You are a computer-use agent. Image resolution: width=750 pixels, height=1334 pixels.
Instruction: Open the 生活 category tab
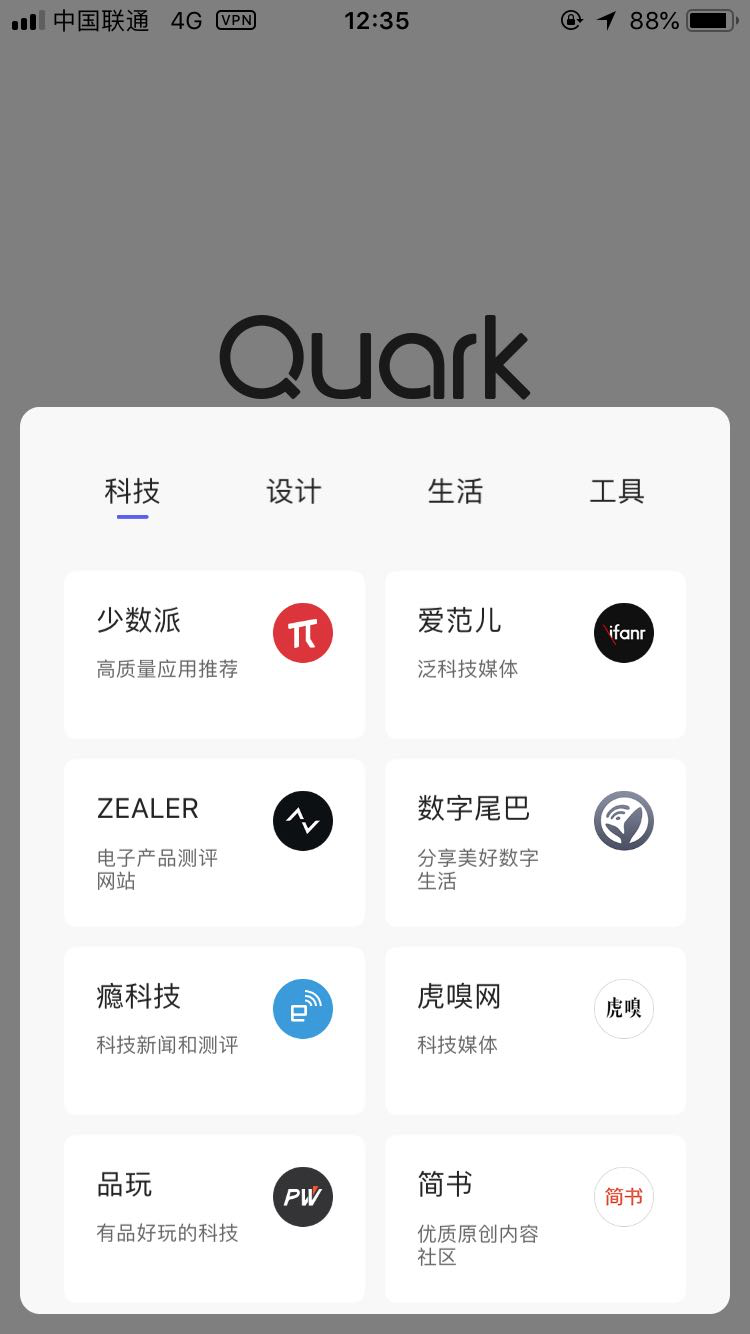455,492
